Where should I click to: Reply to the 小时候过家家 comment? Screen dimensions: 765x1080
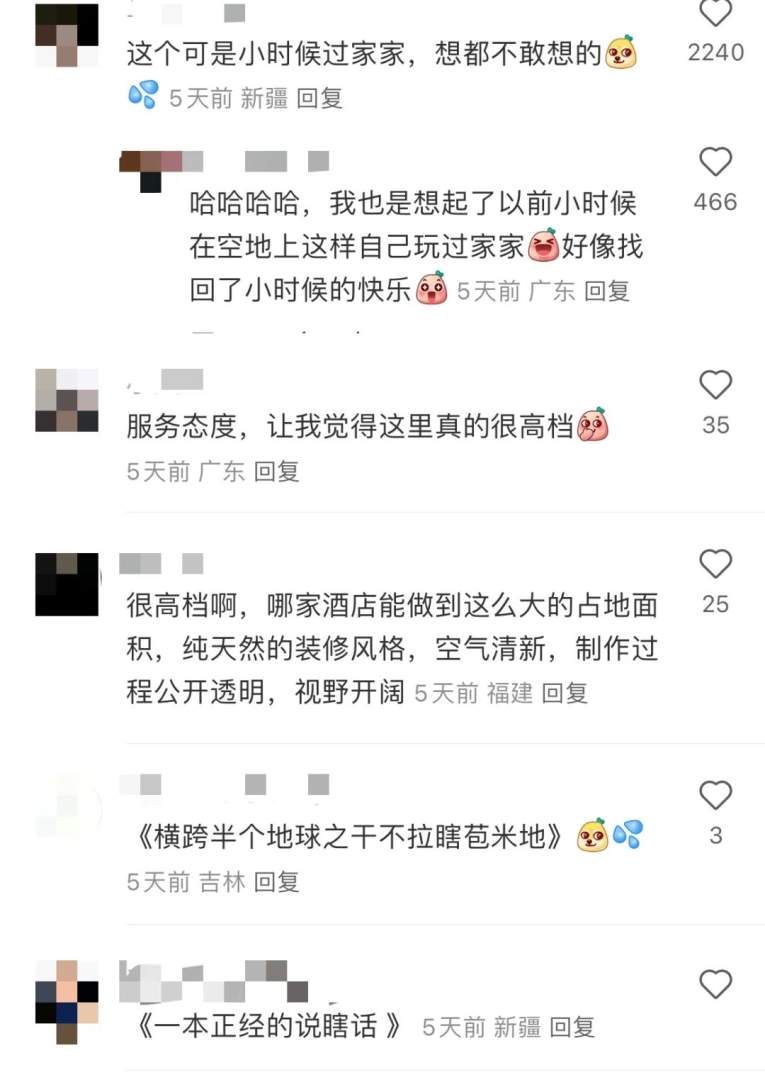[320, 98]
